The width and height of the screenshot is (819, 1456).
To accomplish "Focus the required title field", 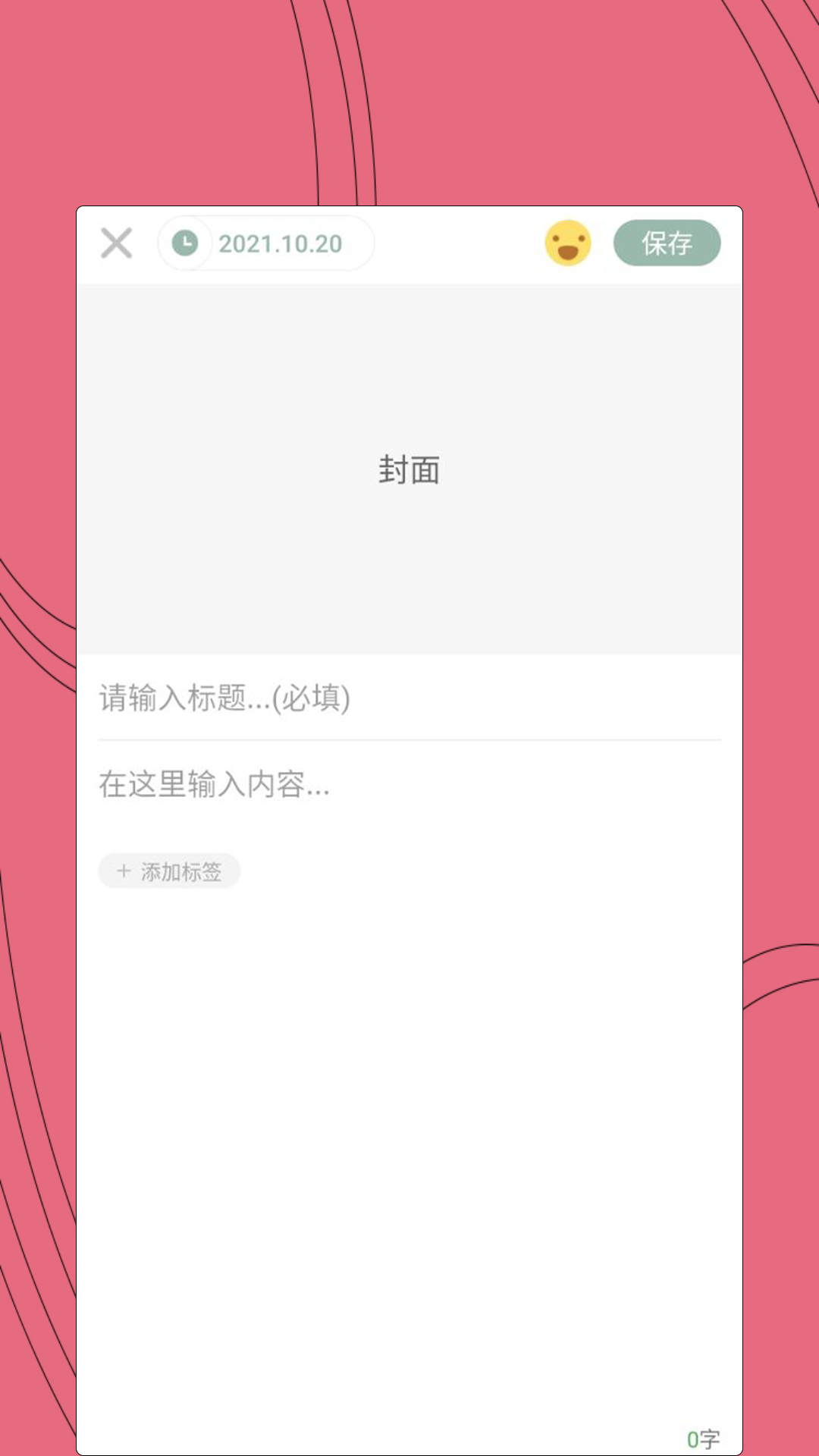I will pos(409,698).
